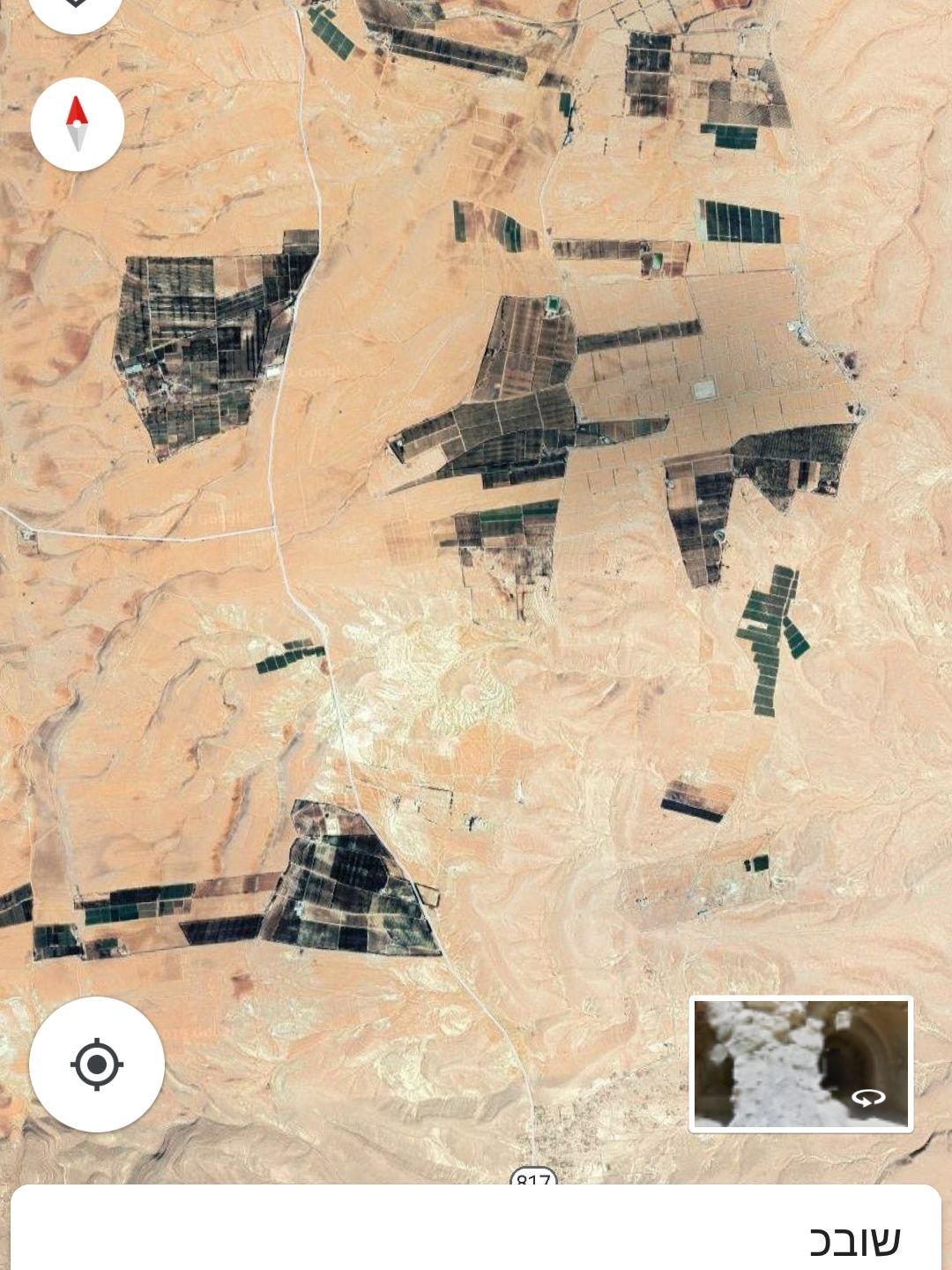Tap the compass to reset map orientation
The width and height of the screenshot is (952, 1270).
click(x=78, y=124)
